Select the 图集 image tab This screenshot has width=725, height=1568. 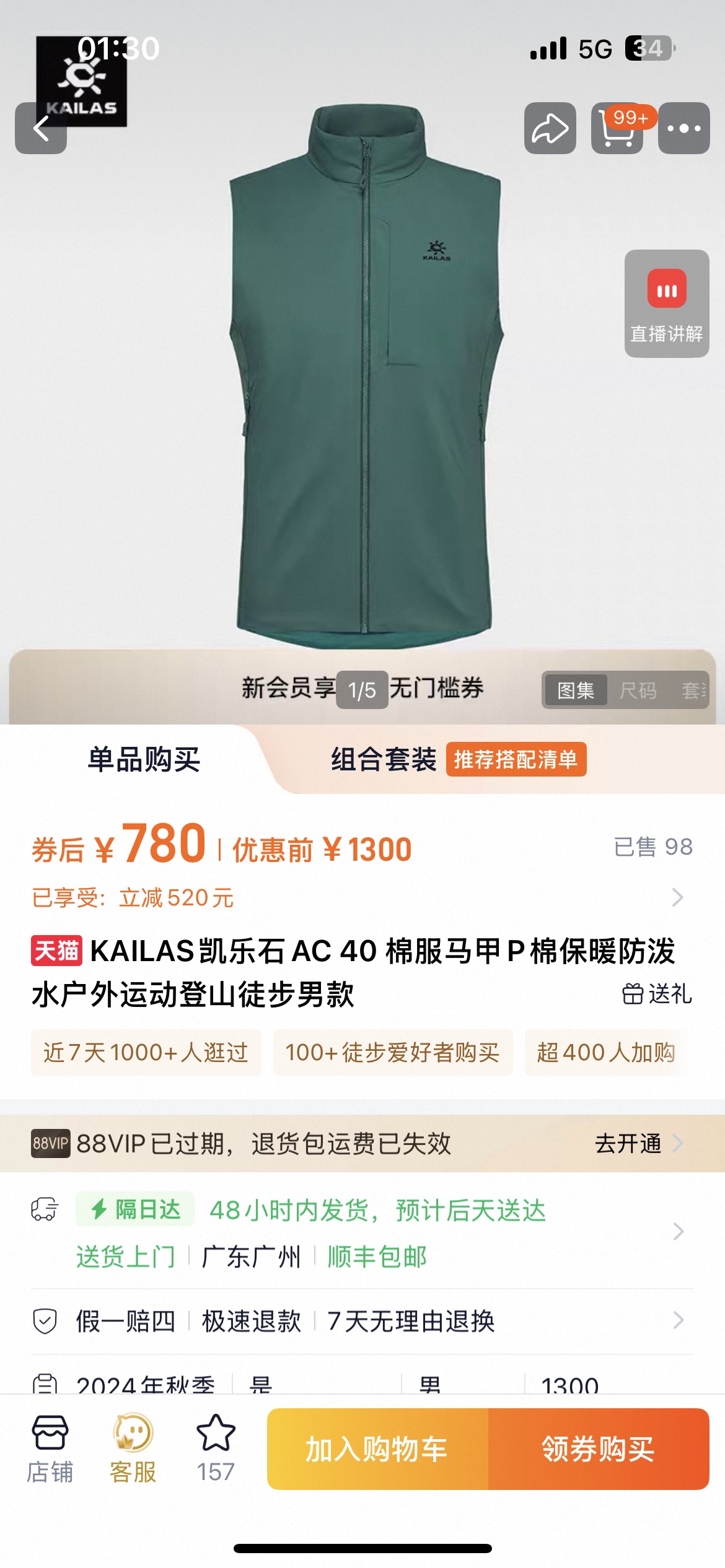[576, 690]
